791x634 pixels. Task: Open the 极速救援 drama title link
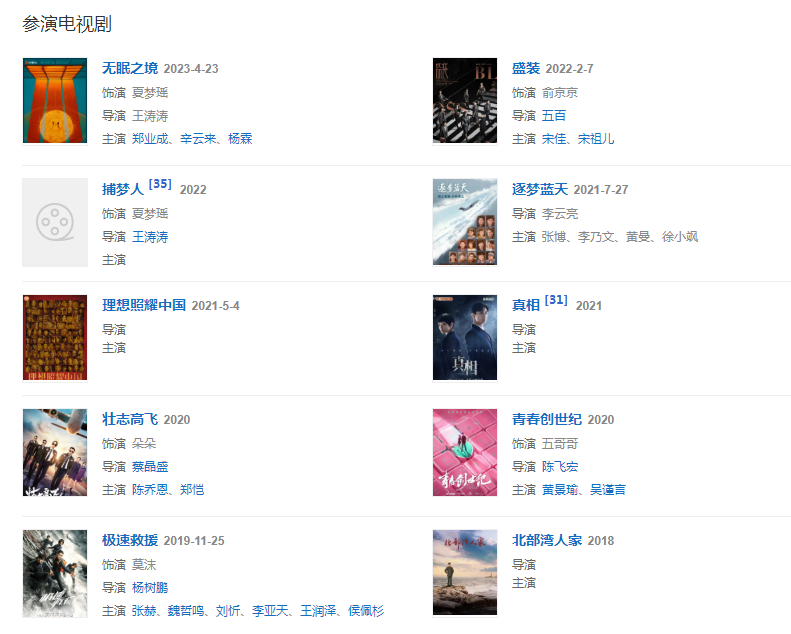[x=130, y=541]
